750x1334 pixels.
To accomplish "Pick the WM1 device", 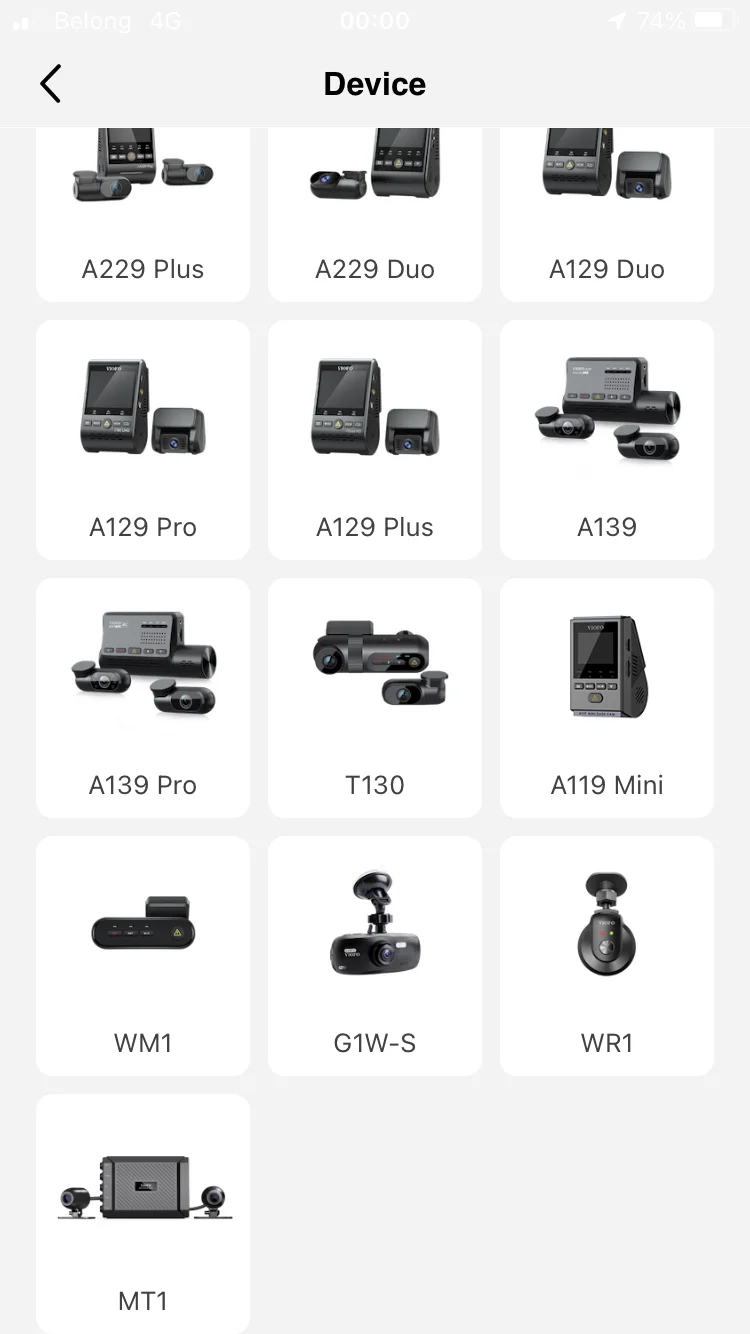I will (x=143, y=956).
